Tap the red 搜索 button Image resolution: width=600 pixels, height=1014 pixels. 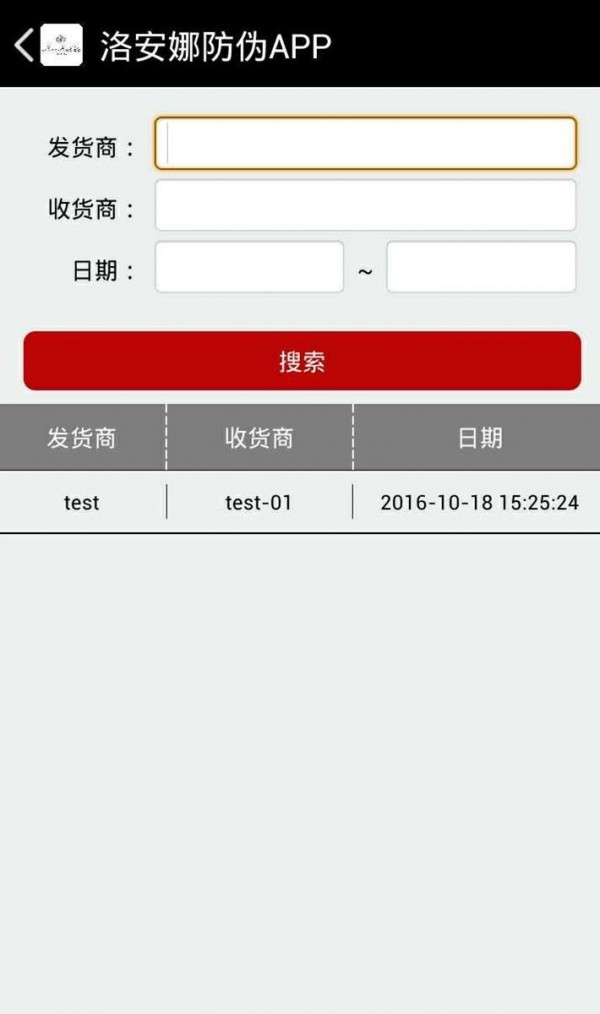[x=302, y=361]
